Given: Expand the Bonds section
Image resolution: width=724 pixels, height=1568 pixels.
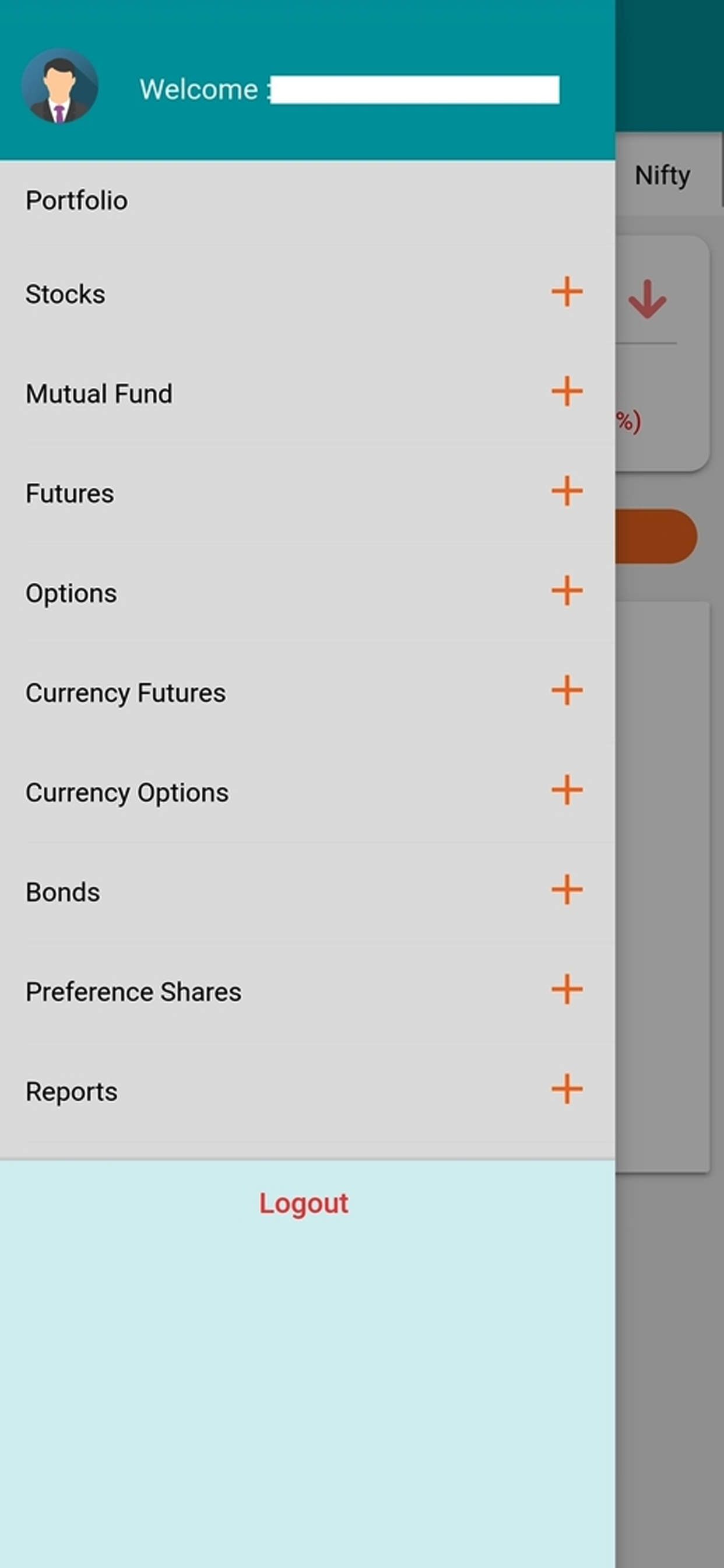Looking at the screenshot, I should pos(567,890).
